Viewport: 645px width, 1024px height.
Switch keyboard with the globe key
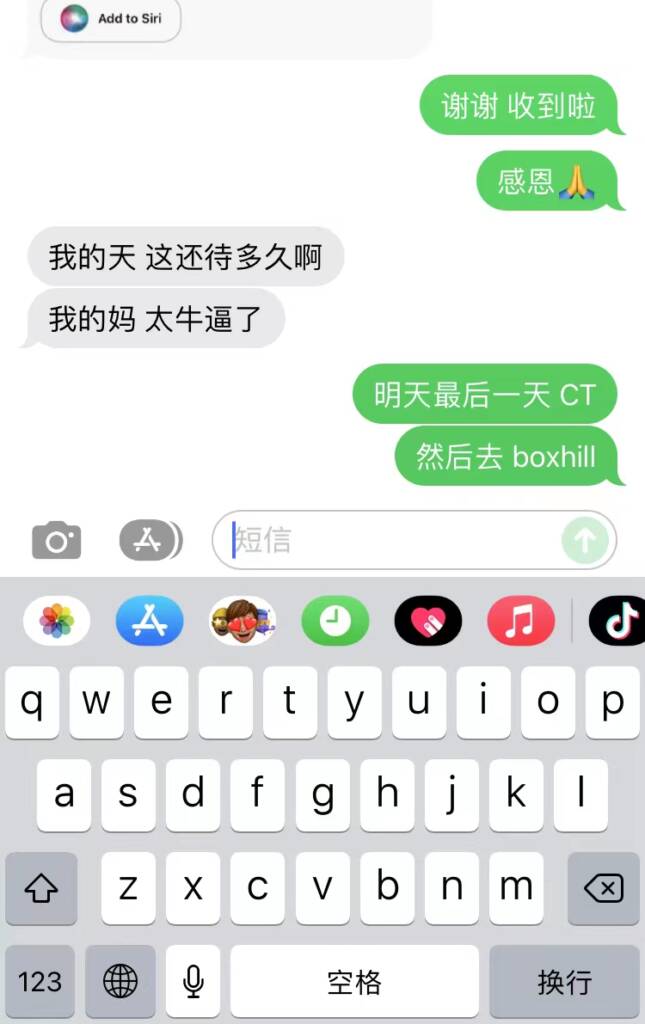coord(120,982)
